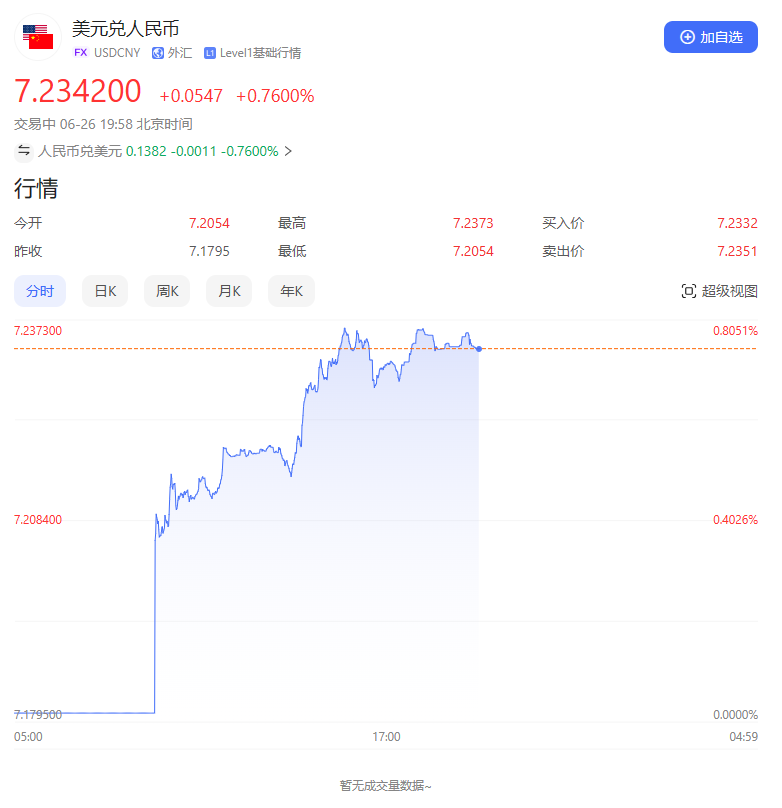Screen dimensions: 782x808
Task: Click the blue dot at the latest price
Action: pos(478,349)
